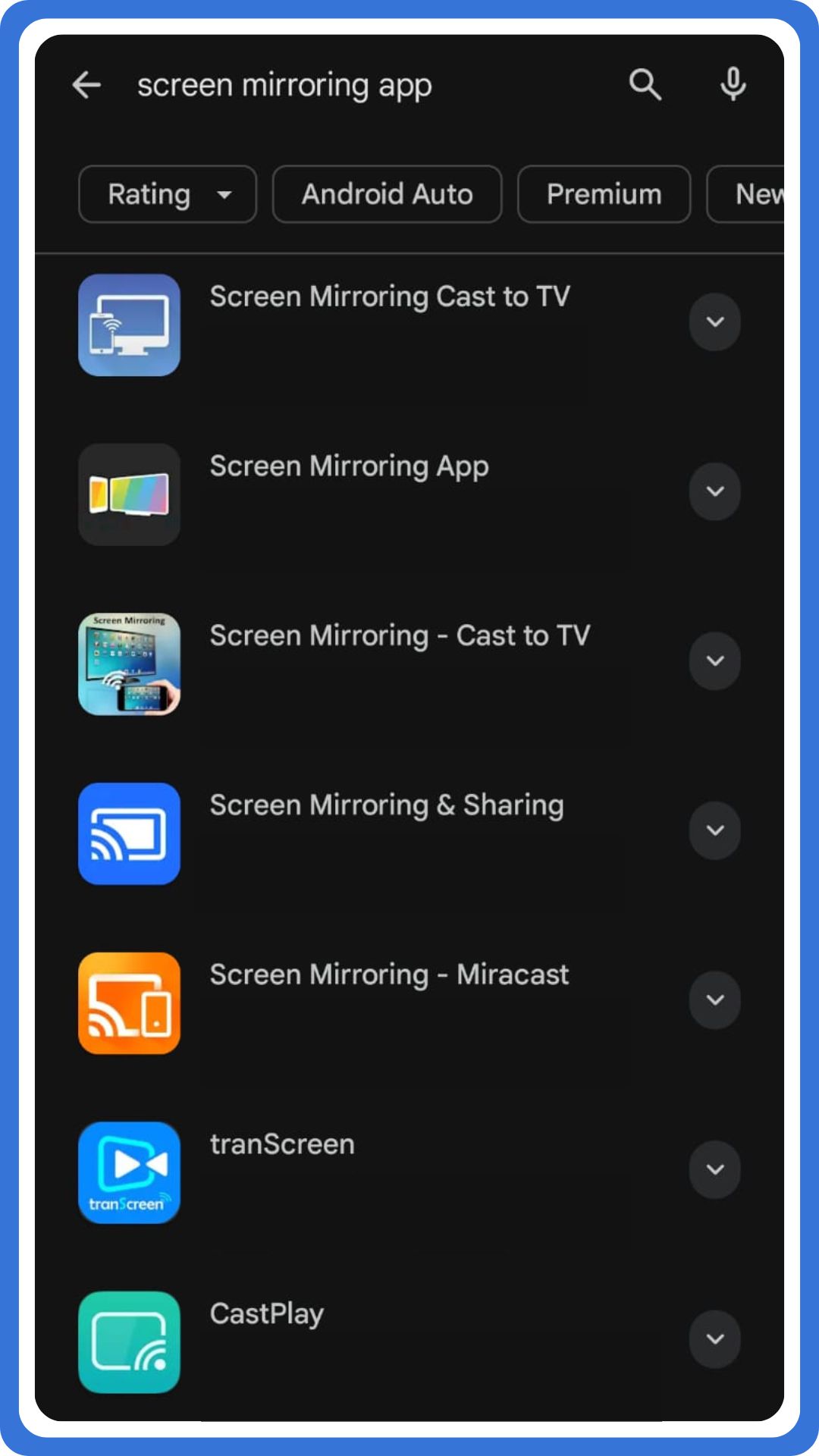Toggle the Premium filter chip
819x1456 pixels.
[x=603, y=194]
